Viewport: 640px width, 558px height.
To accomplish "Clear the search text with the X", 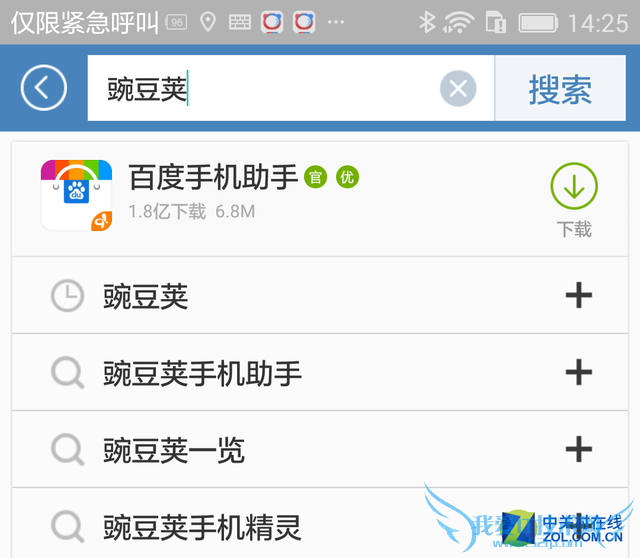I will (458, 90).
